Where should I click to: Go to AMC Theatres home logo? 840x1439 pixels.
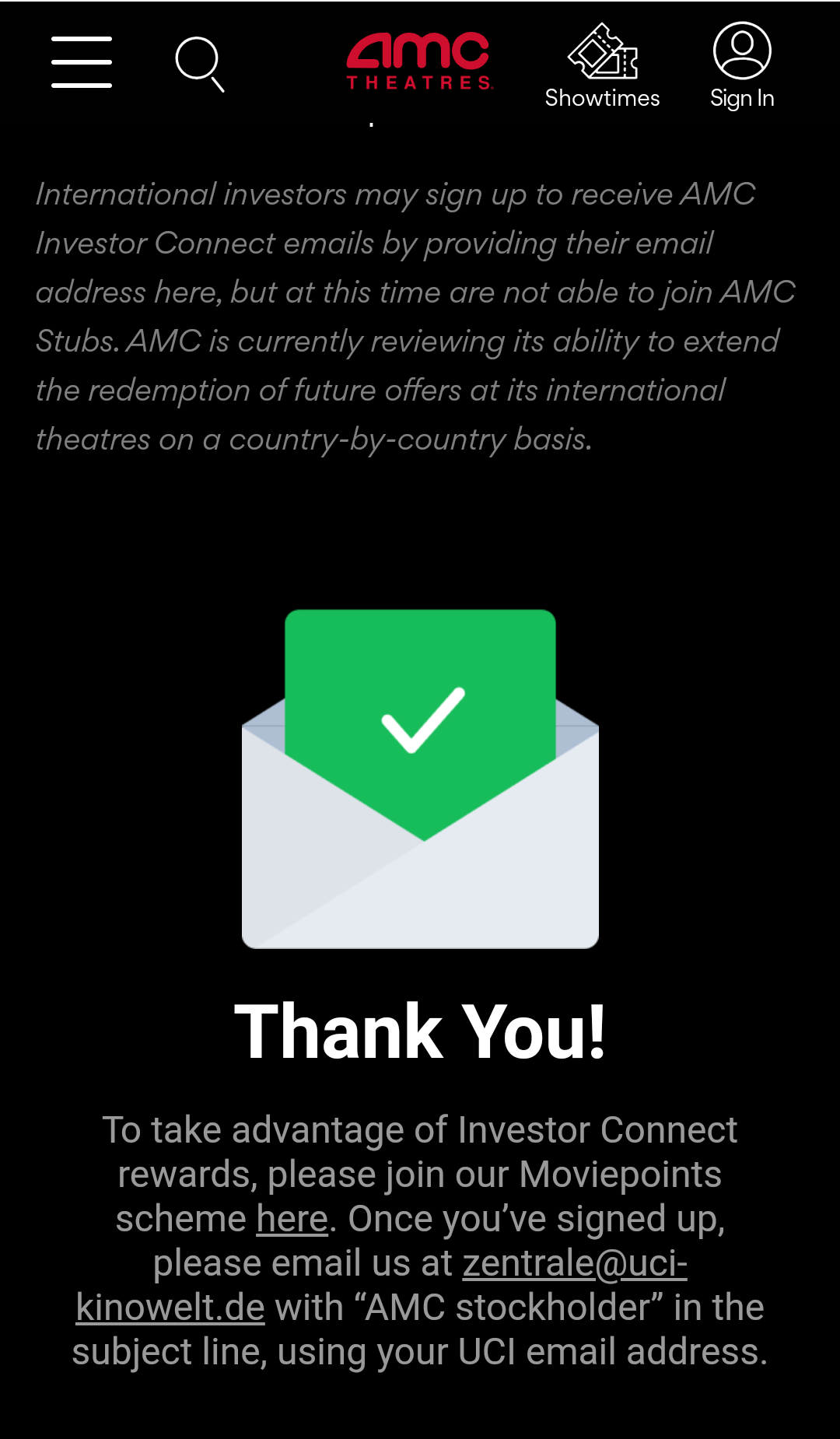(x=418, y=62)
